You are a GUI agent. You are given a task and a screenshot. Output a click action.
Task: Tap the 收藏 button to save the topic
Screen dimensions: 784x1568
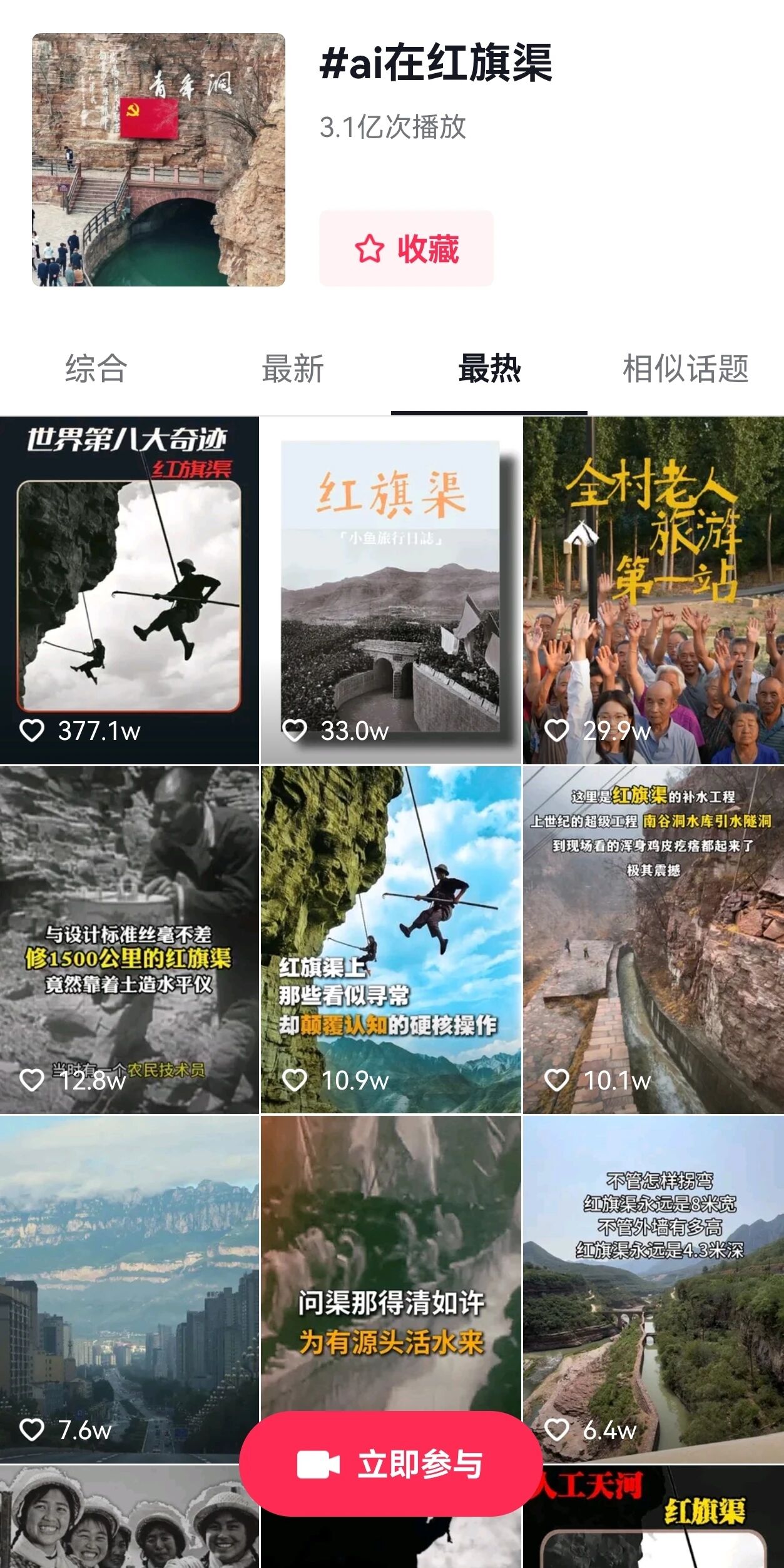(x=406, y=248)
